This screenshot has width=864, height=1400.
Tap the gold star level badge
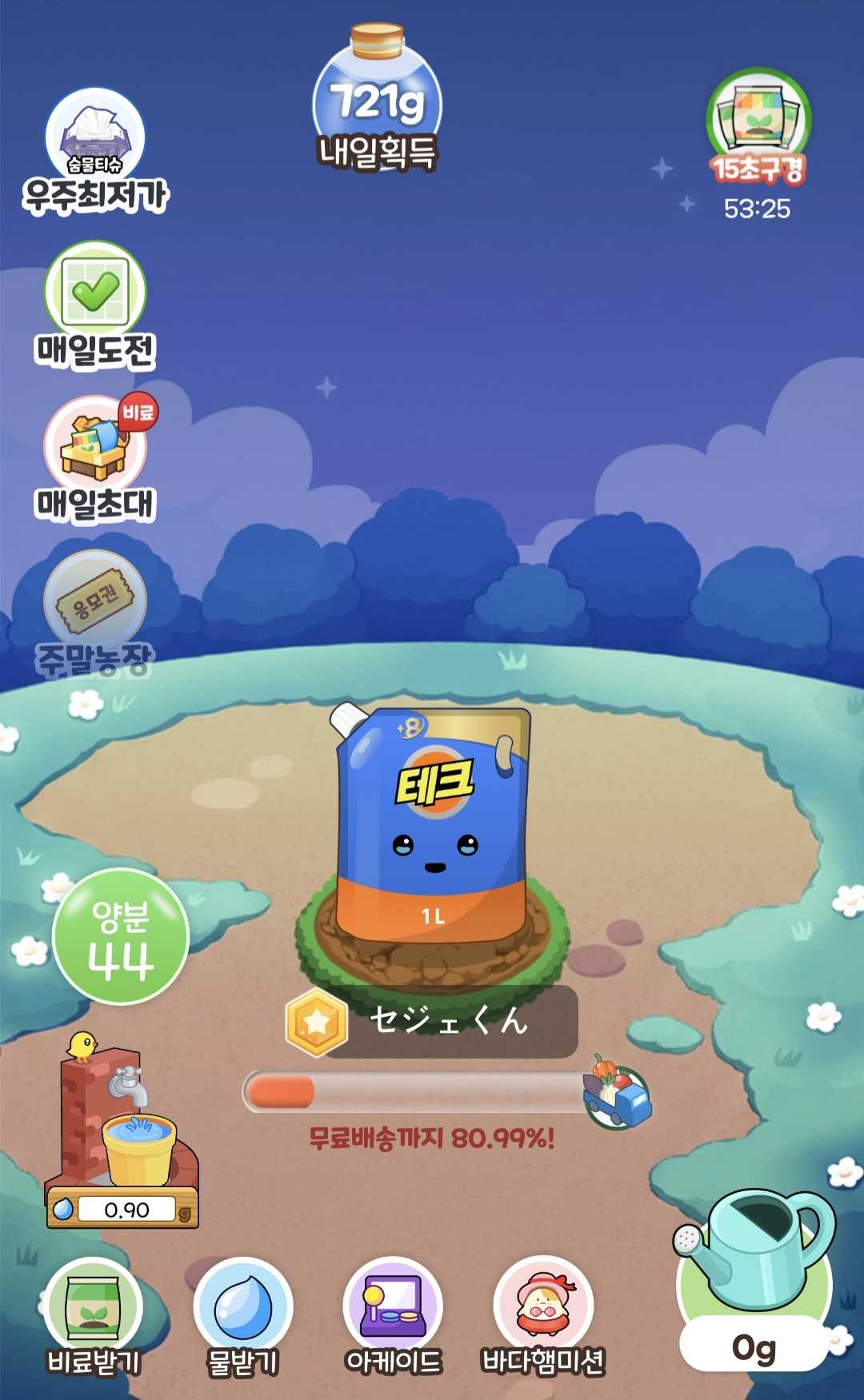click(317, 1022)
